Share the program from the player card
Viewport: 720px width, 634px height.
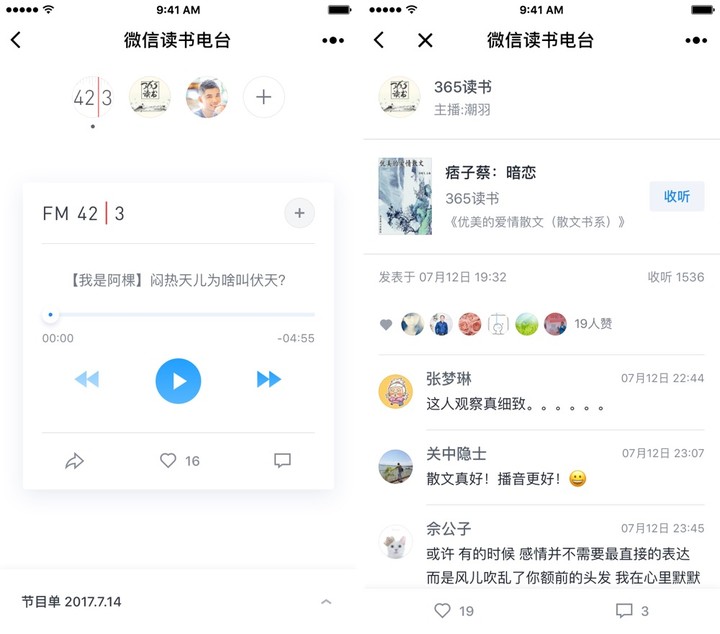coord(74,461)
